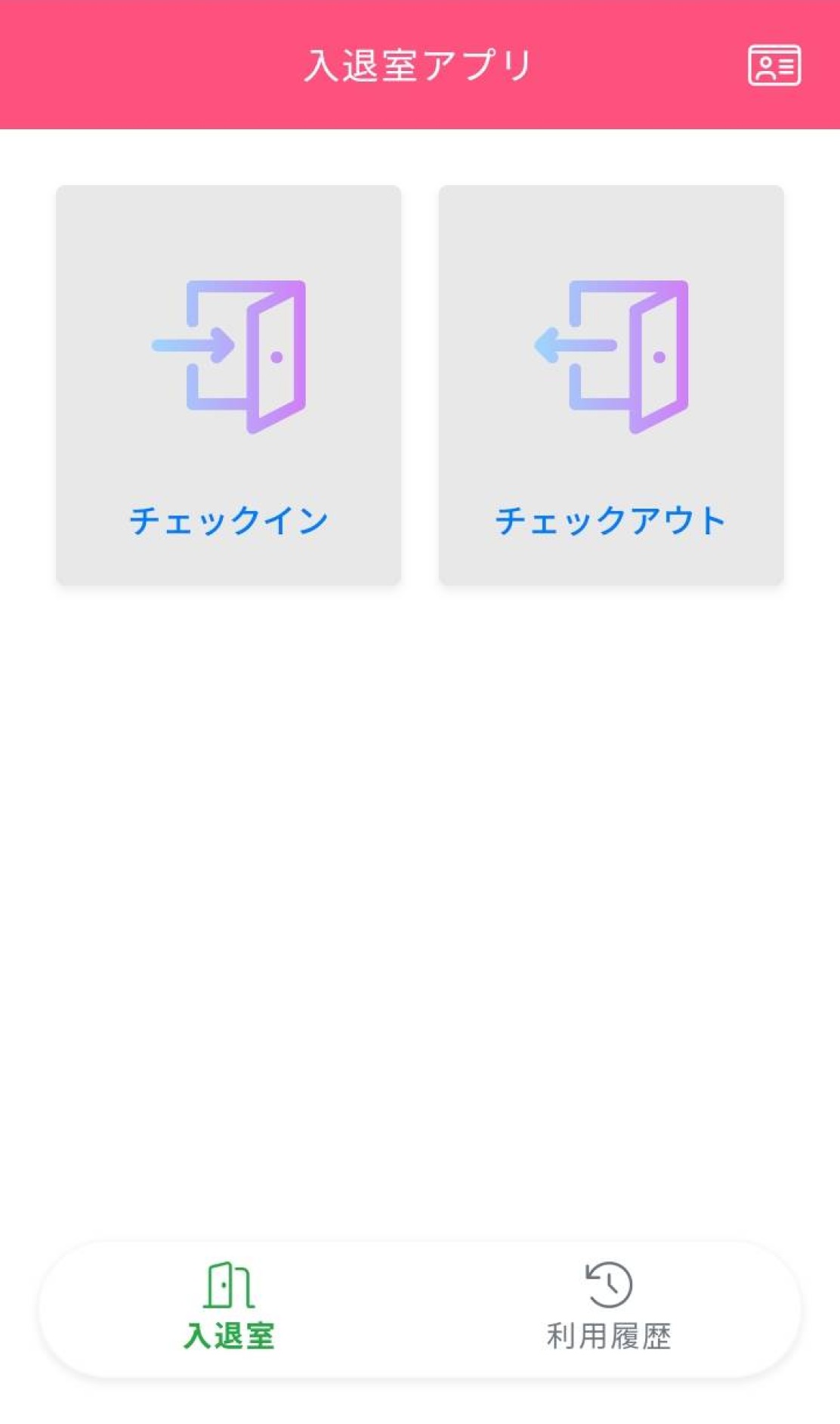Open the 利用履歴 tab
Image resolution: width=840 pixels, height=1424 pixels.
pos(609,1305)
